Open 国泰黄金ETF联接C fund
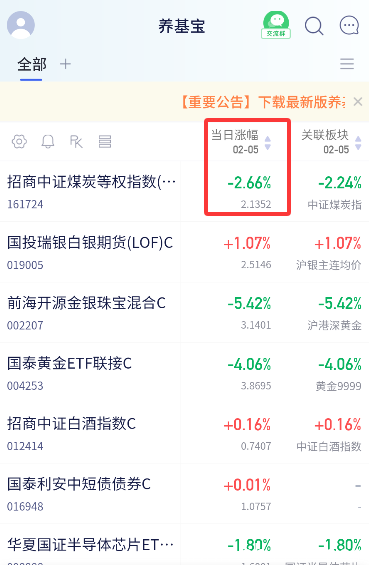Image resolution: width=369 pixels, height=565 pixels. click(184, 373)
